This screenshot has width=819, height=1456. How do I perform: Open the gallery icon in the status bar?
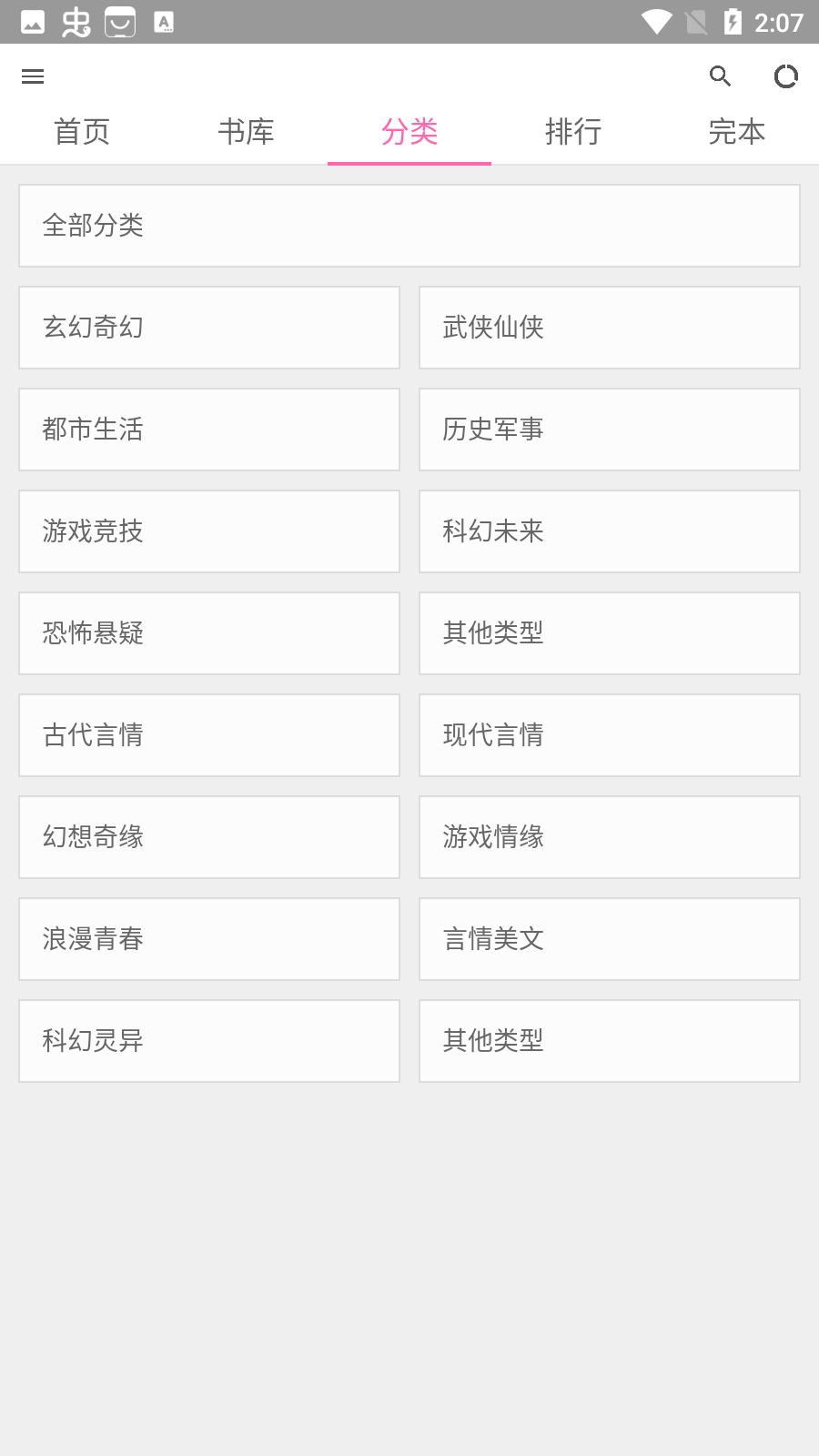tap(32, 20)
